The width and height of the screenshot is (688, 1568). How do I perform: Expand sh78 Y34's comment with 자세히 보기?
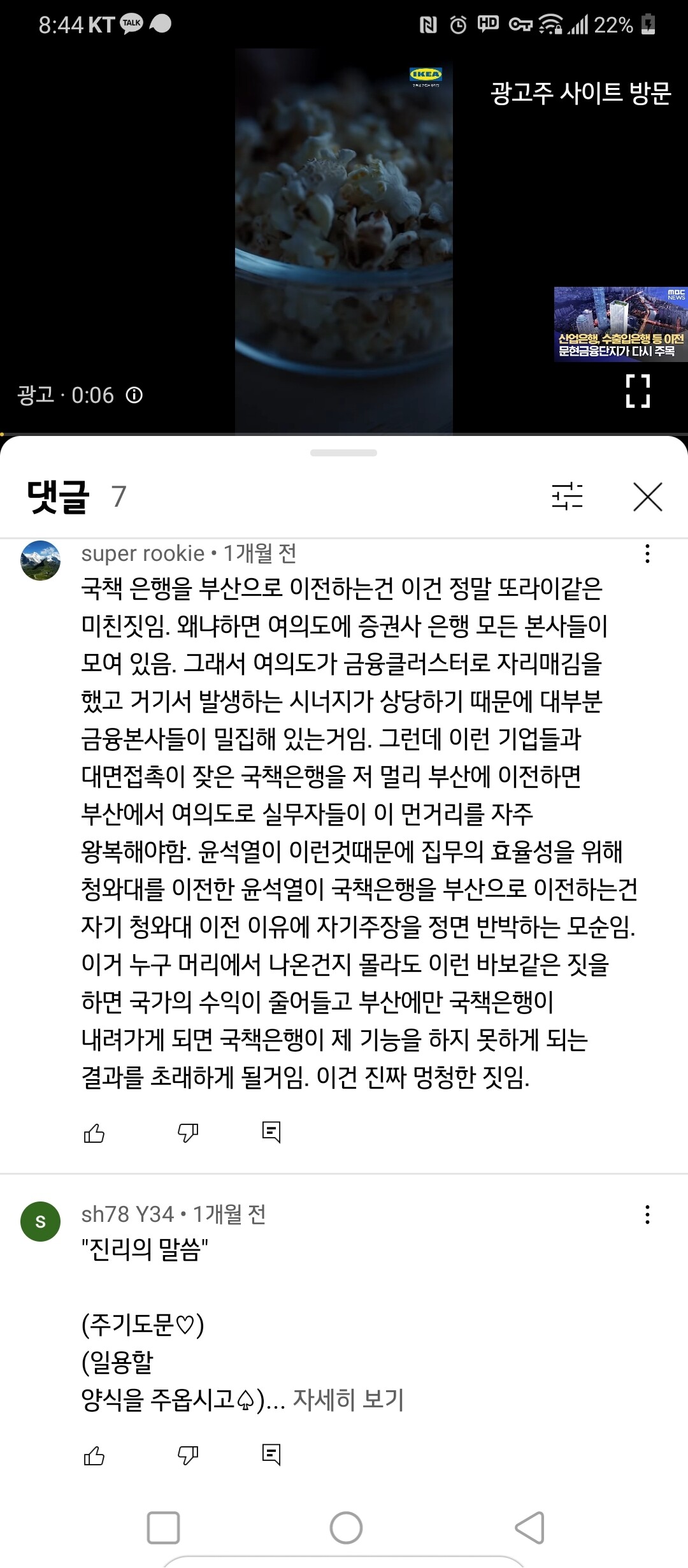348,1400
